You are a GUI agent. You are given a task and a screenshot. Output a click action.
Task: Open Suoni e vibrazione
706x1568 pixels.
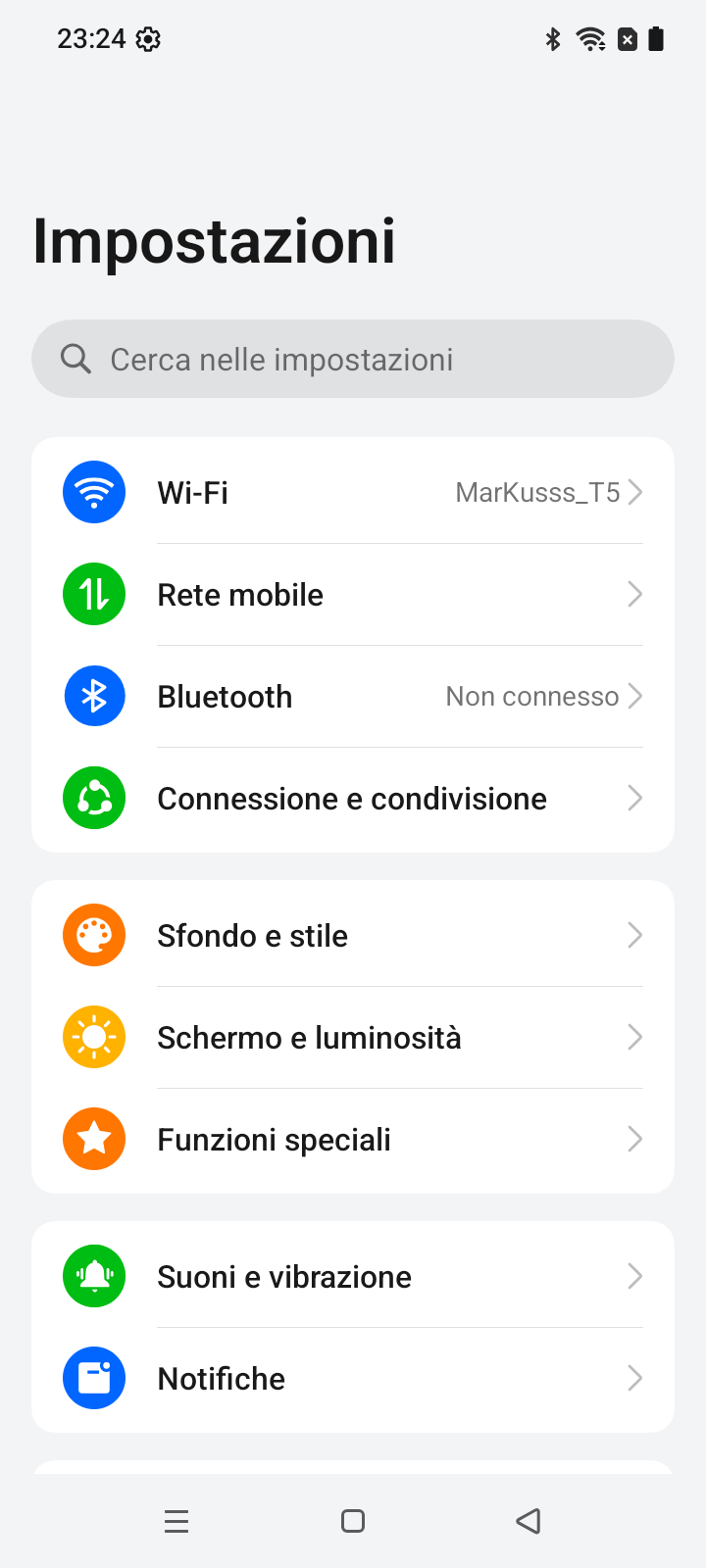pyautogui.click(x=353, y=1276)
